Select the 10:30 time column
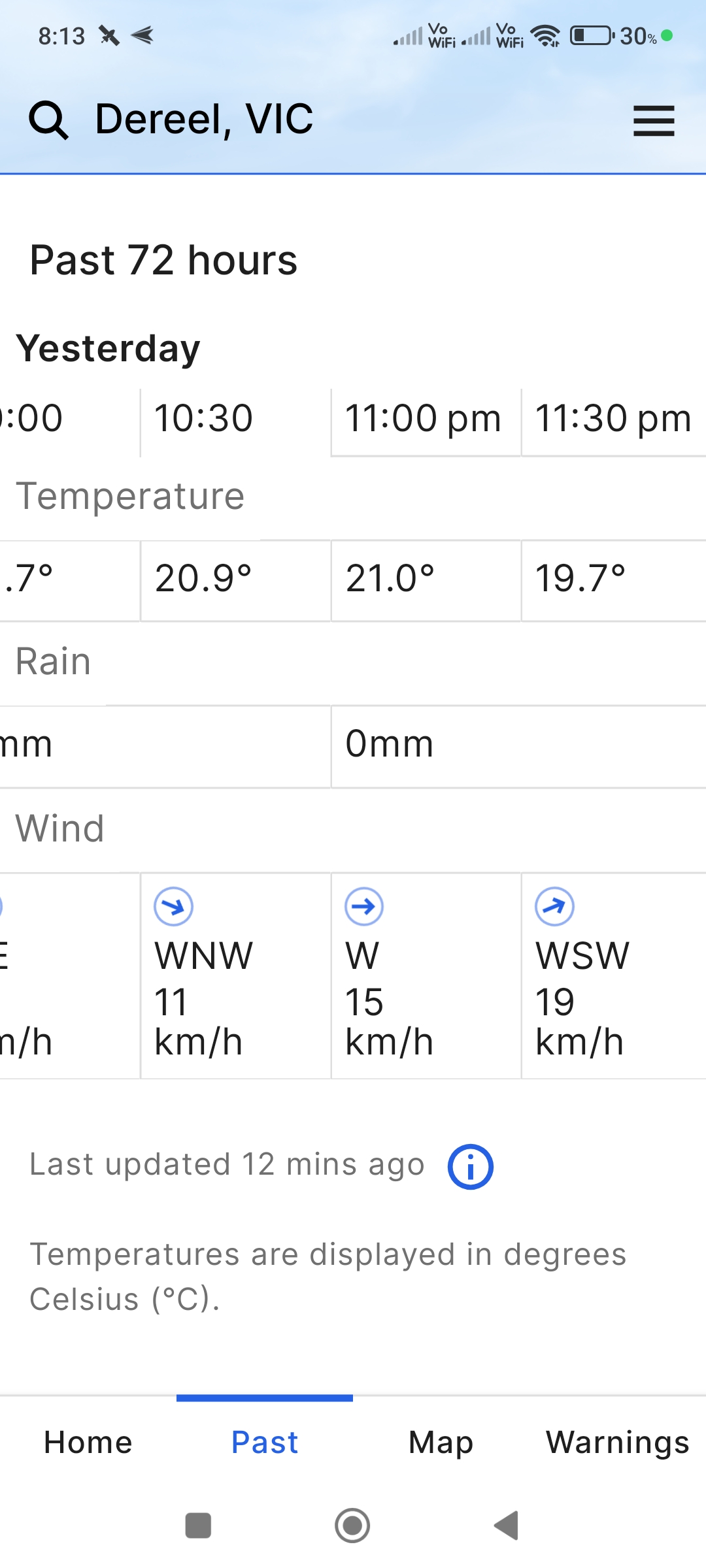 pyautogui.click(x=204, y=418)
